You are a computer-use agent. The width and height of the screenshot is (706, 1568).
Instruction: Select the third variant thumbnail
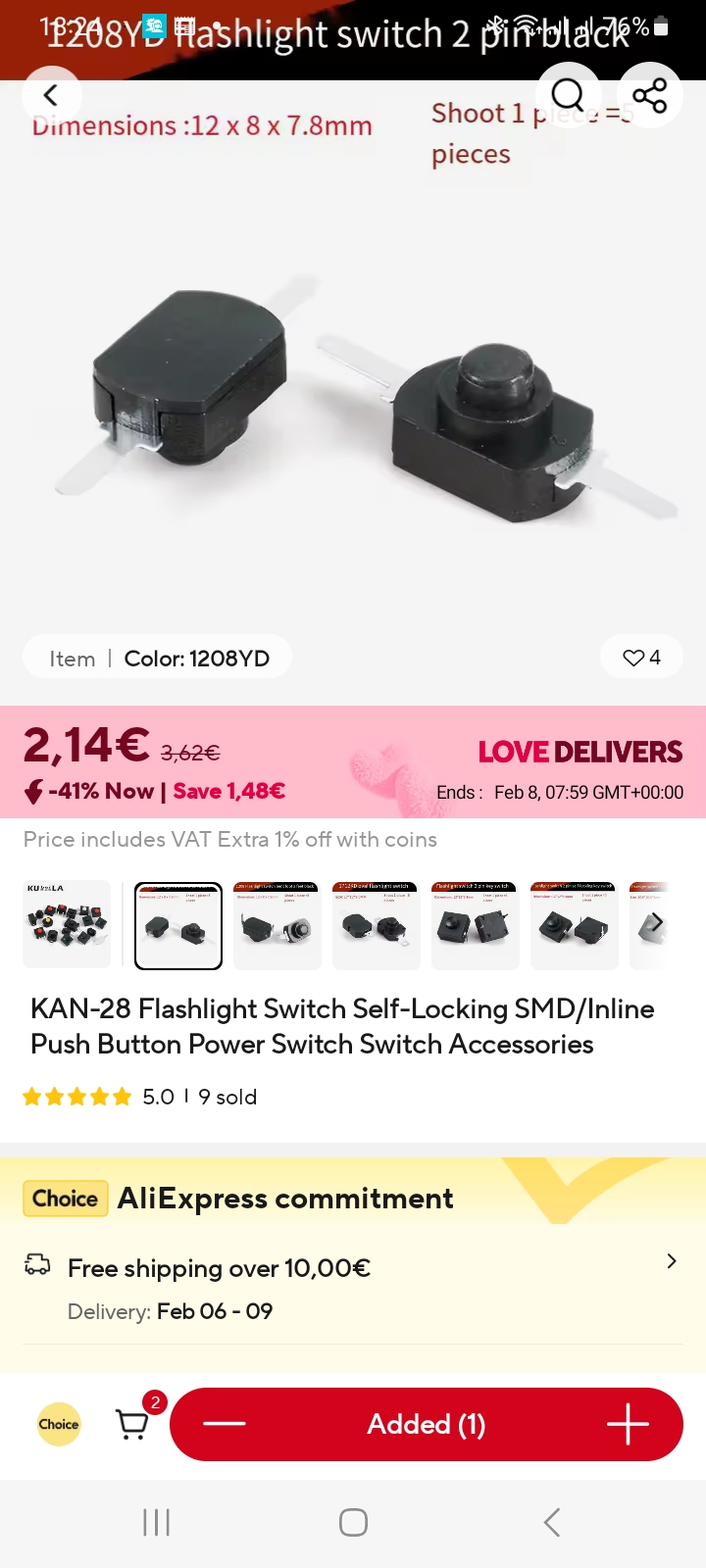click(x=277, y=924)
